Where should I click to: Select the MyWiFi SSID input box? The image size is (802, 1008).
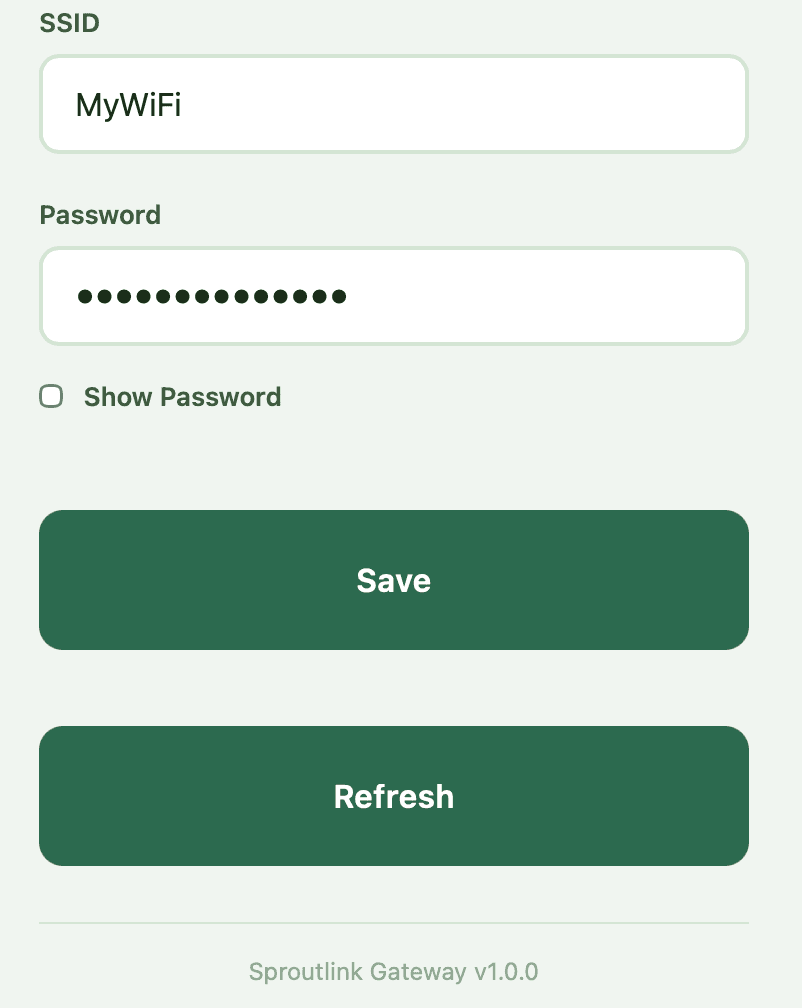pyautogui.click(x=393, y=103)
